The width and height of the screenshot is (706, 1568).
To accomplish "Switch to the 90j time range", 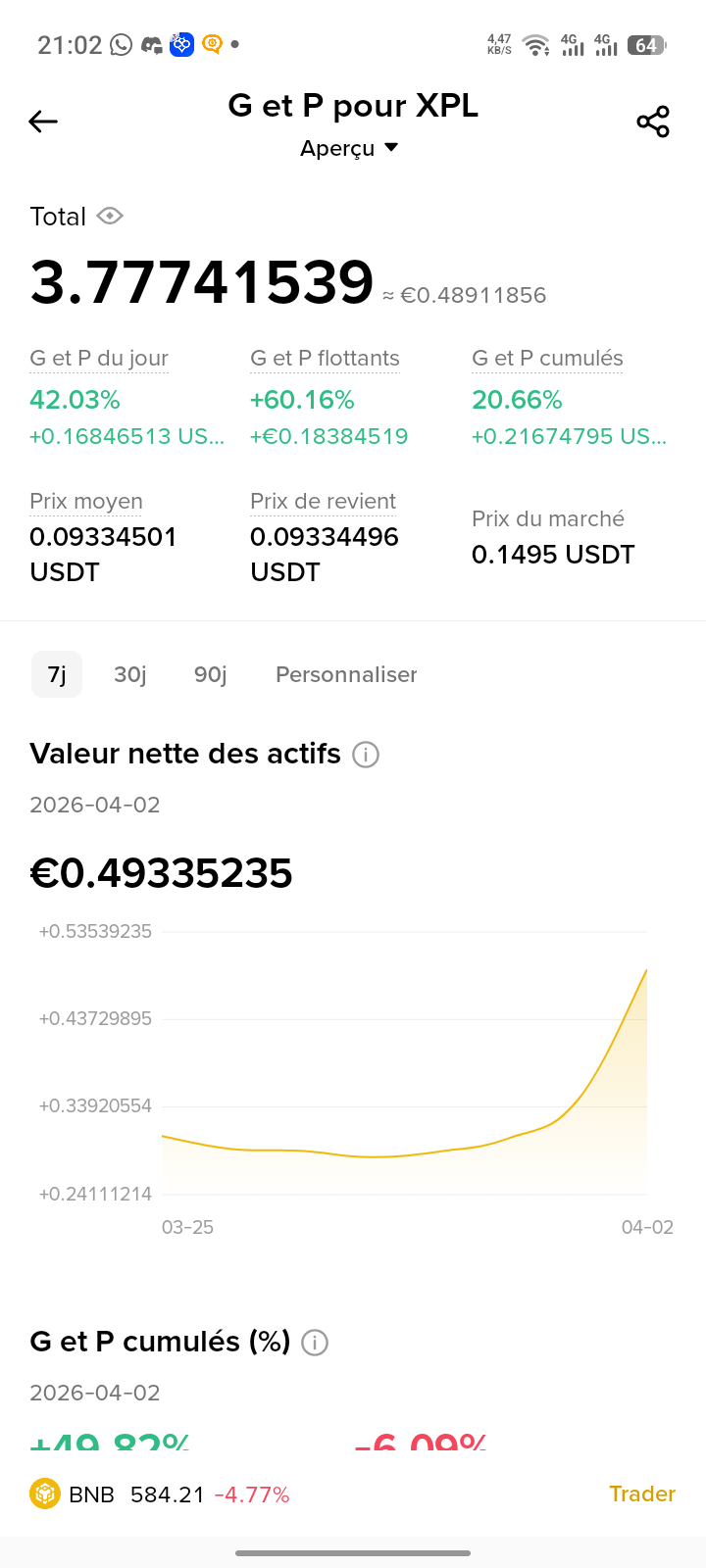I will click(x=210, y=674).
